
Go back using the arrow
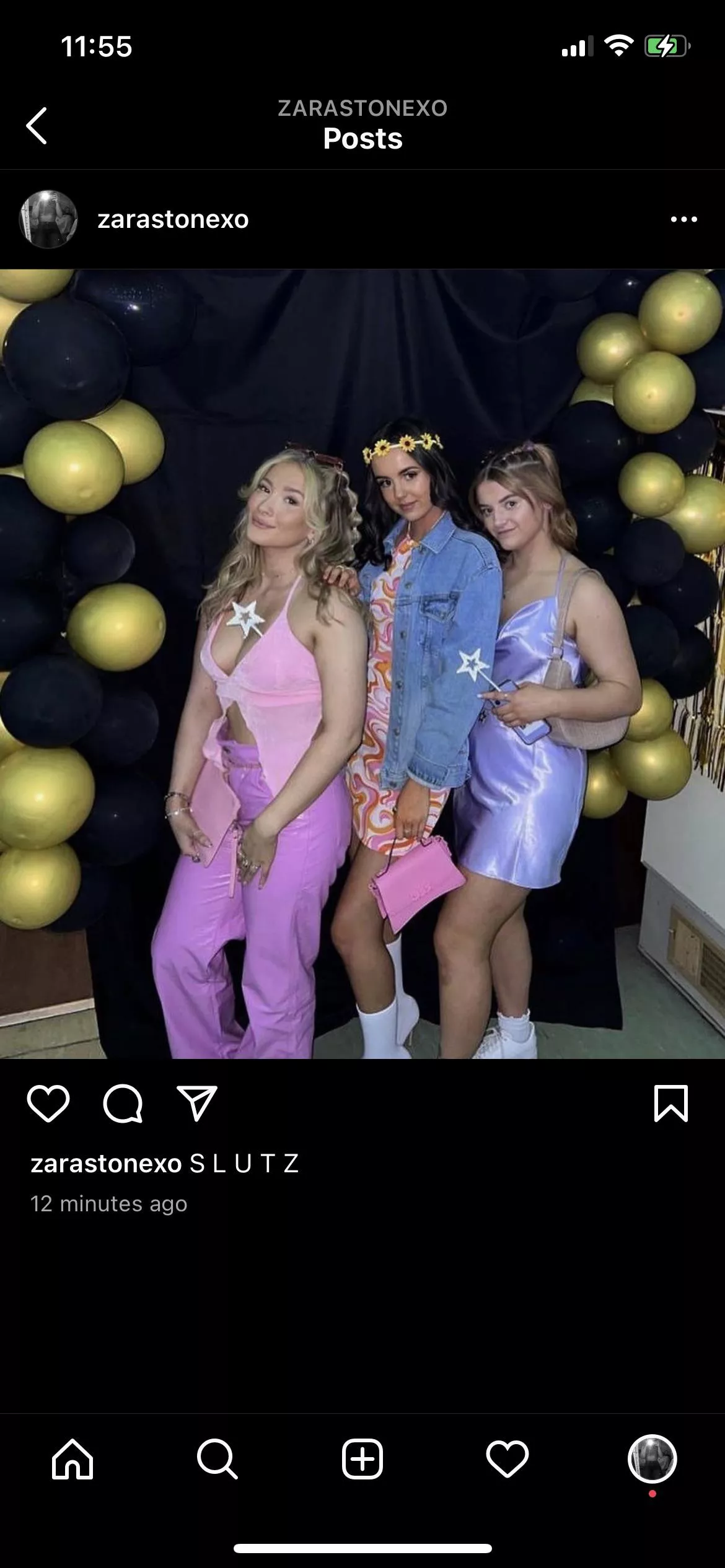37,126
